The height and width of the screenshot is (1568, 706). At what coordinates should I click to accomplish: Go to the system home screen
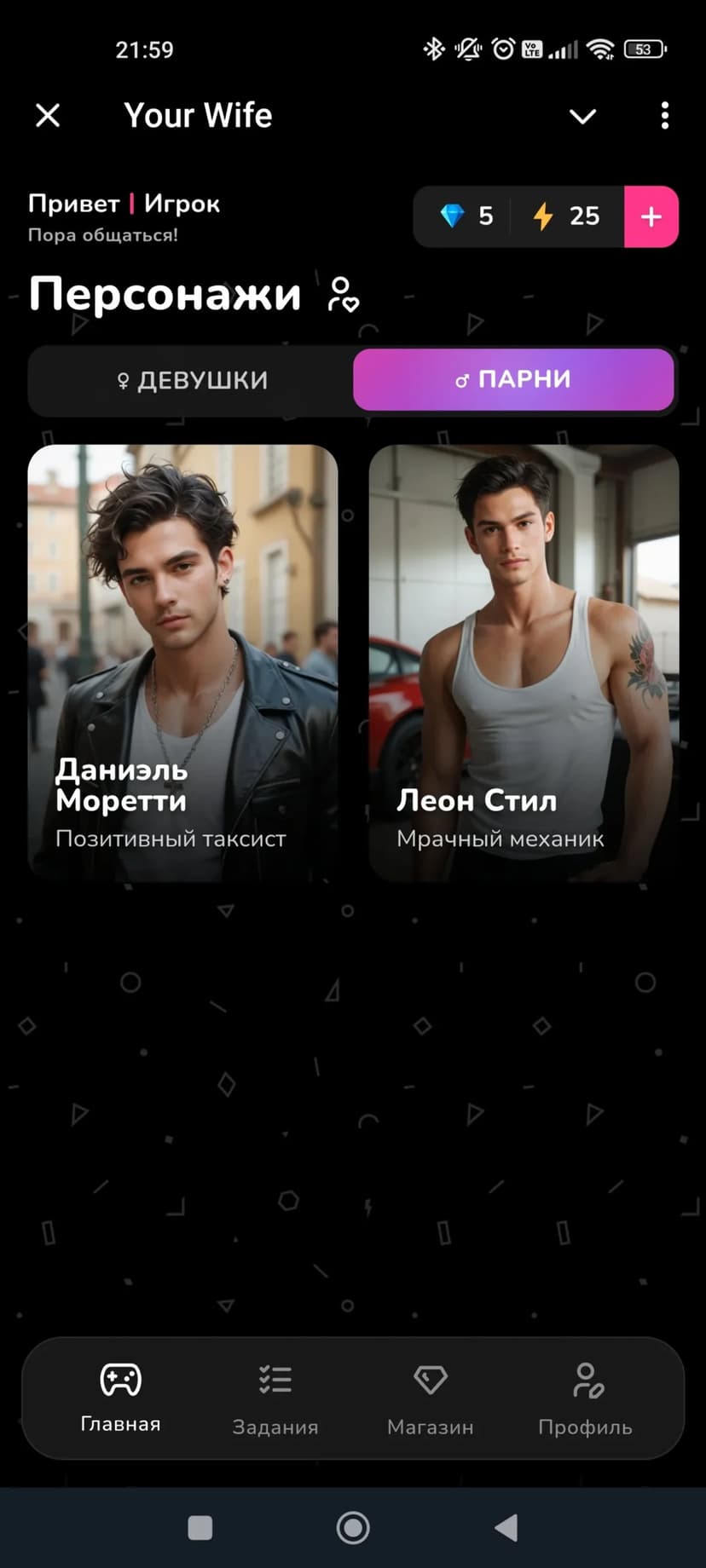click(x=353, y=1528)
